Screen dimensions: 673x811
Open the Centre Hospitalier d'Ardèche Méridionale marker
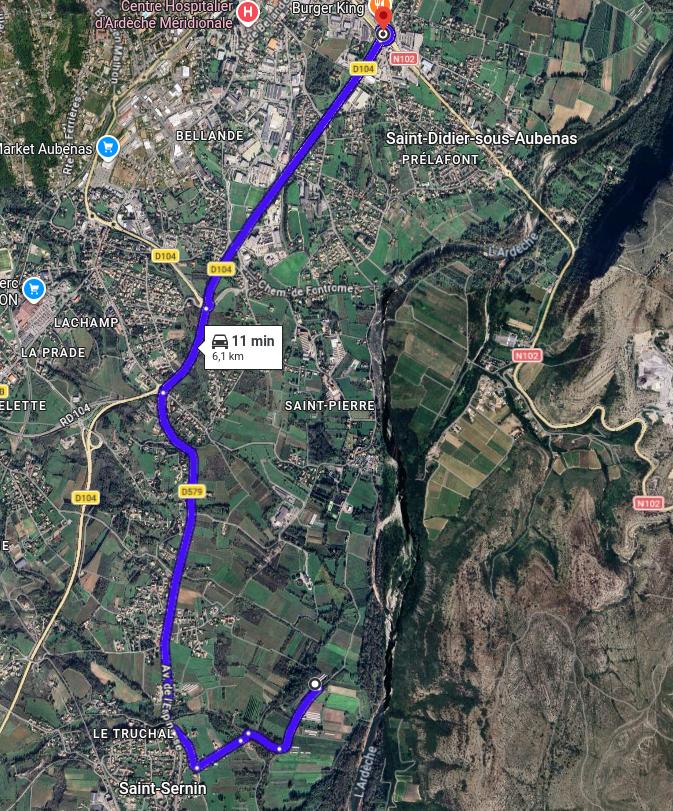(249, 13)
